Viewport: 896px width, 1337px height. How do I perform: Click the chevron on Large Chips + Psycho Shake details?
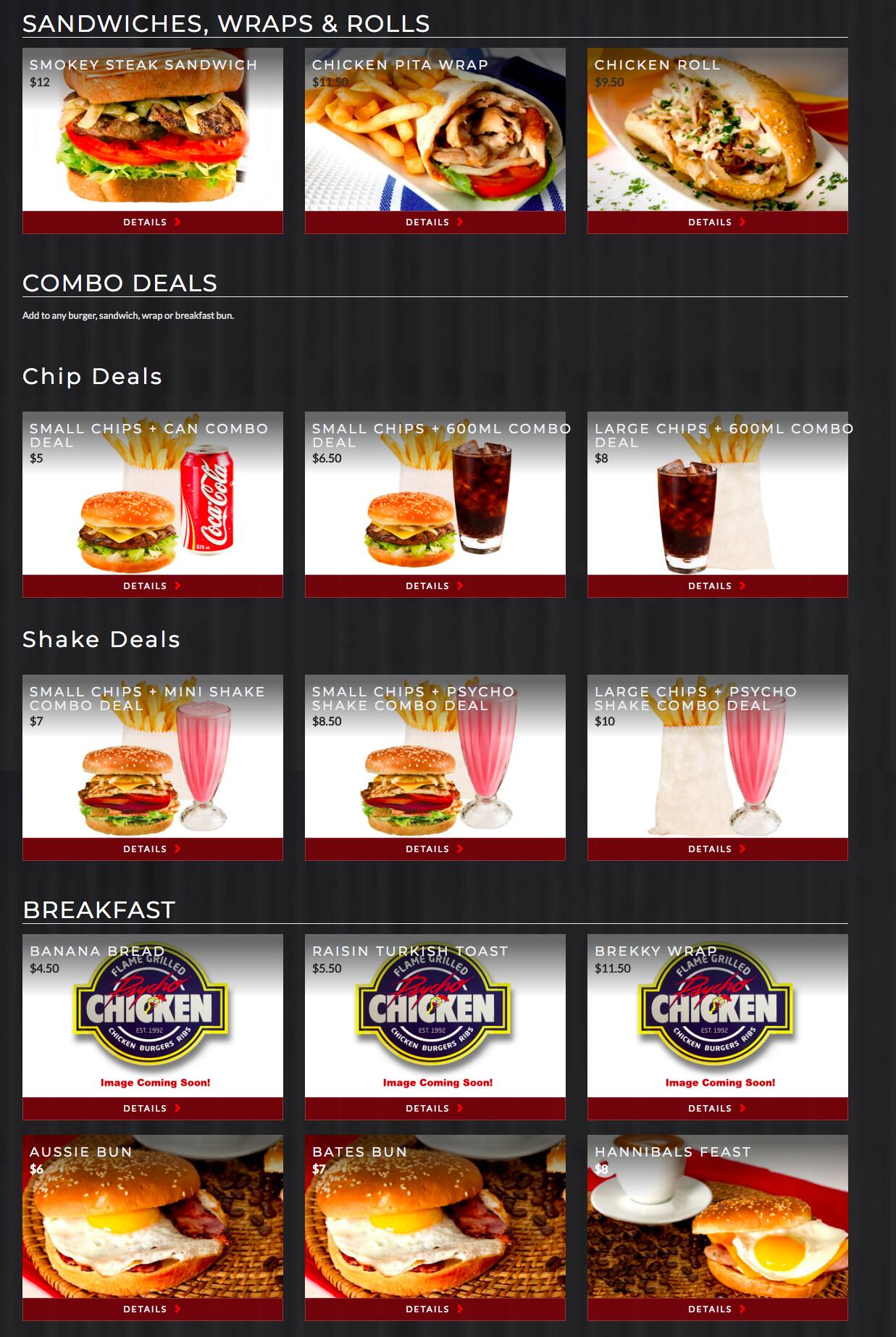(x=742, y=848)
